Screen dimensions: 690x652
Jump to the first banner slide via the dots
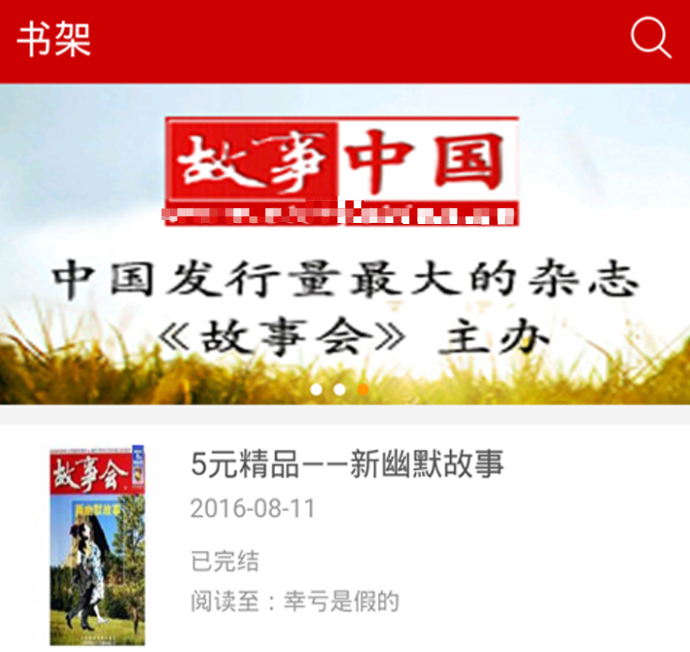pos(317,389)
